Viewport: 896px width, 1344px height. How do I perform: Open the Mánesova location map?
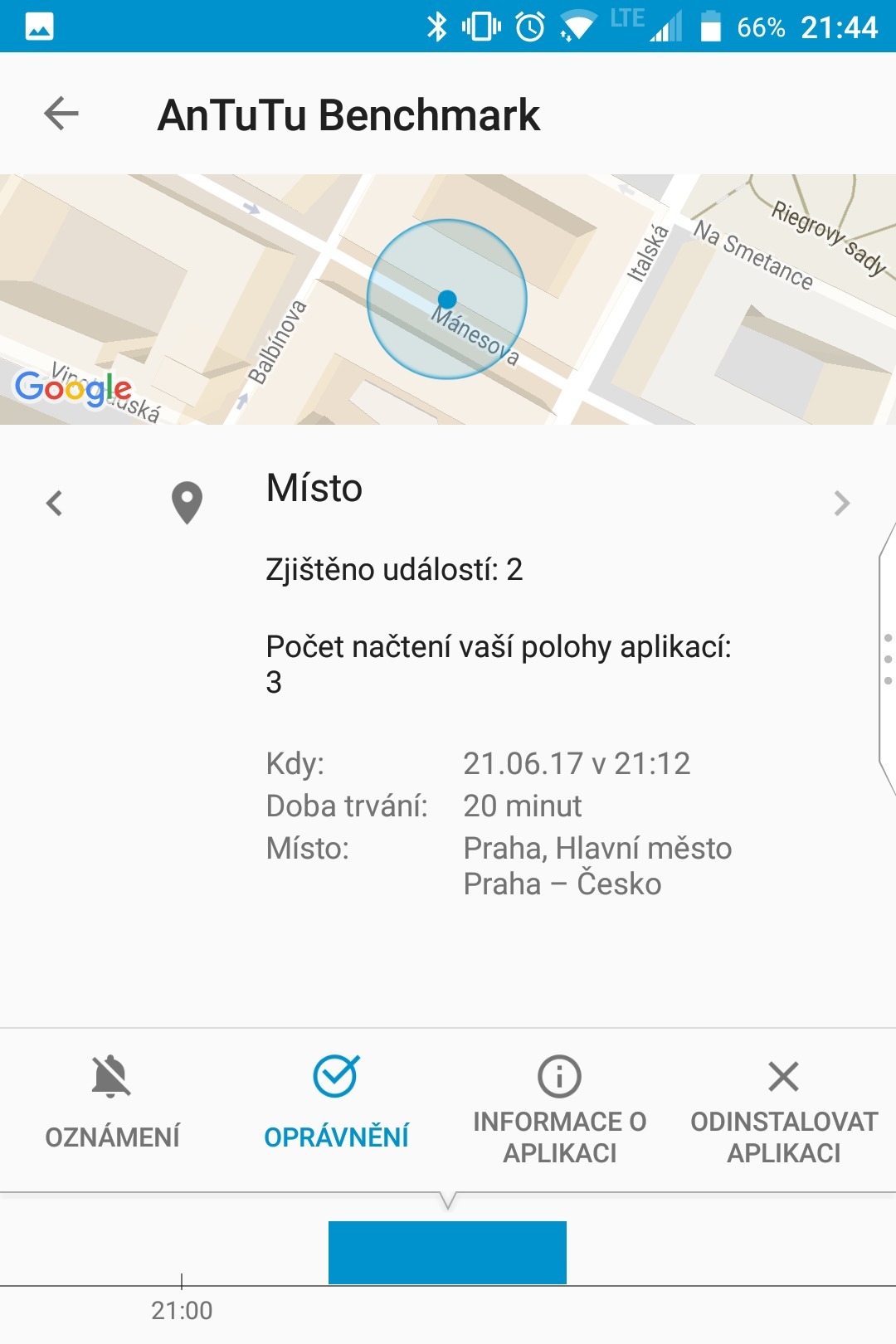tap(448, 299)
